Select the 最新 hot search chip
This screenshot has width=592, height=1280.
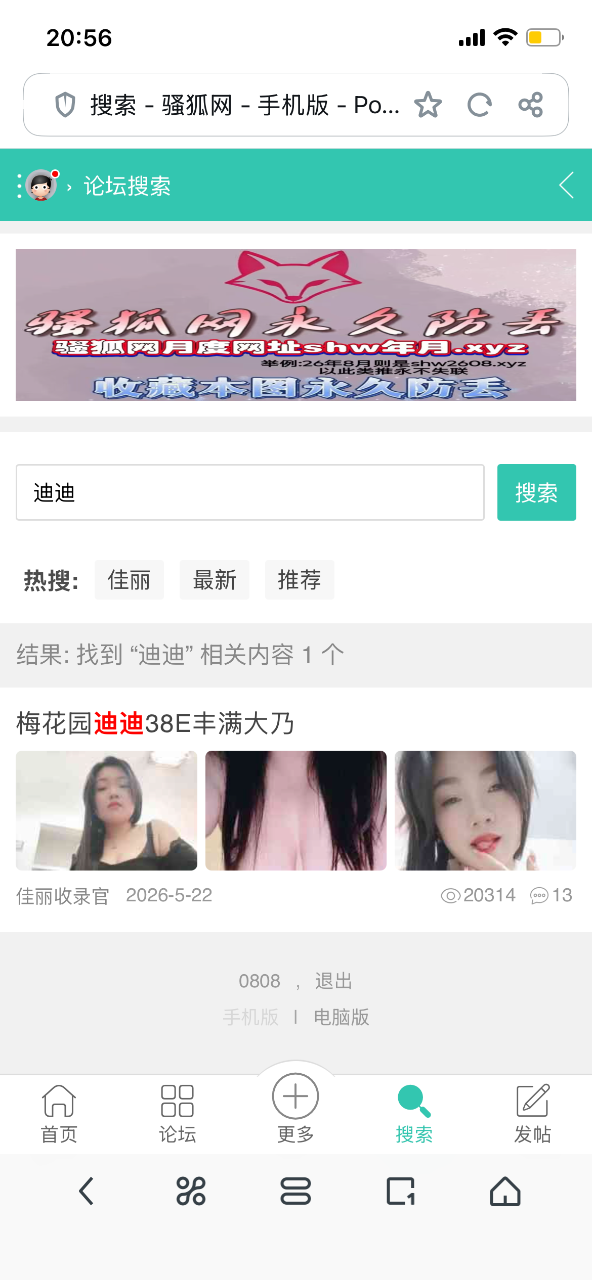point(214,580)
